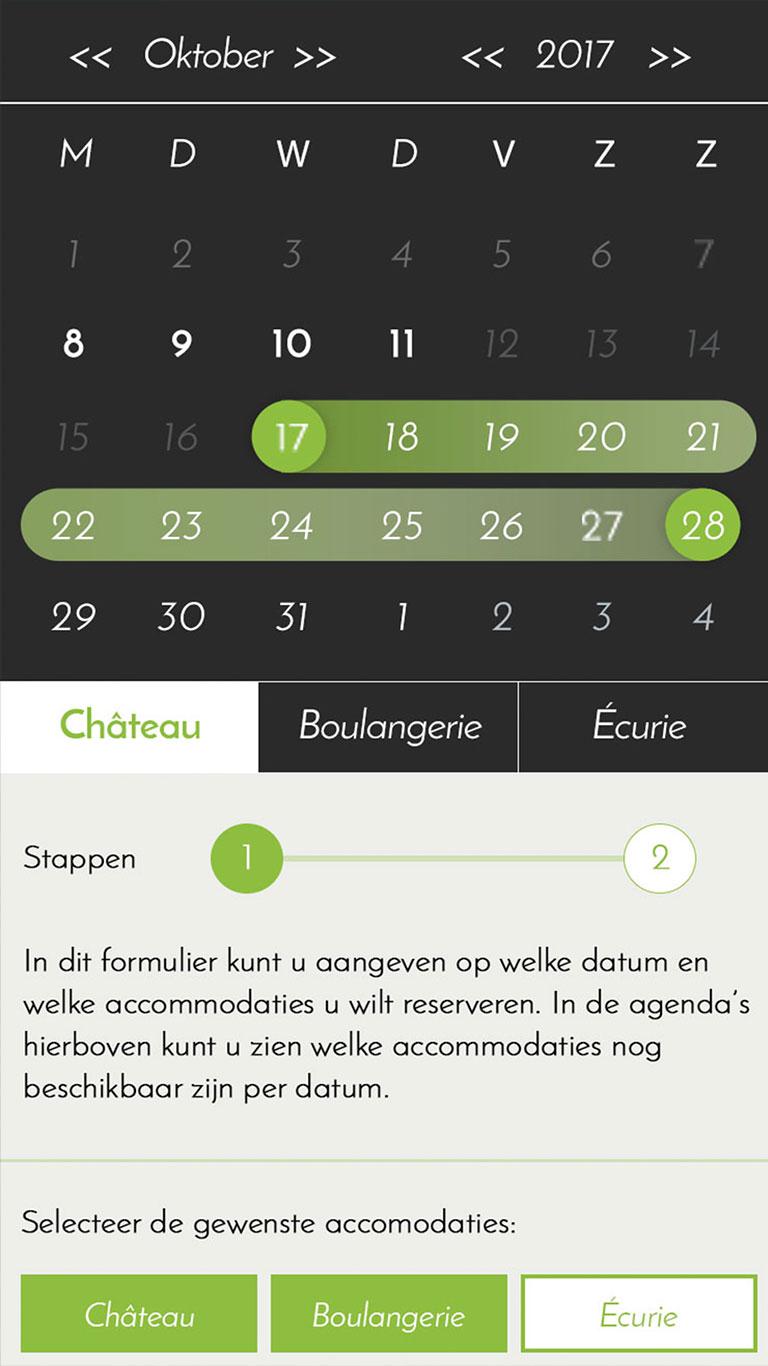768x1366 pixels.
Task: Switch to the Château calendar tab
Action: [130, 727]
